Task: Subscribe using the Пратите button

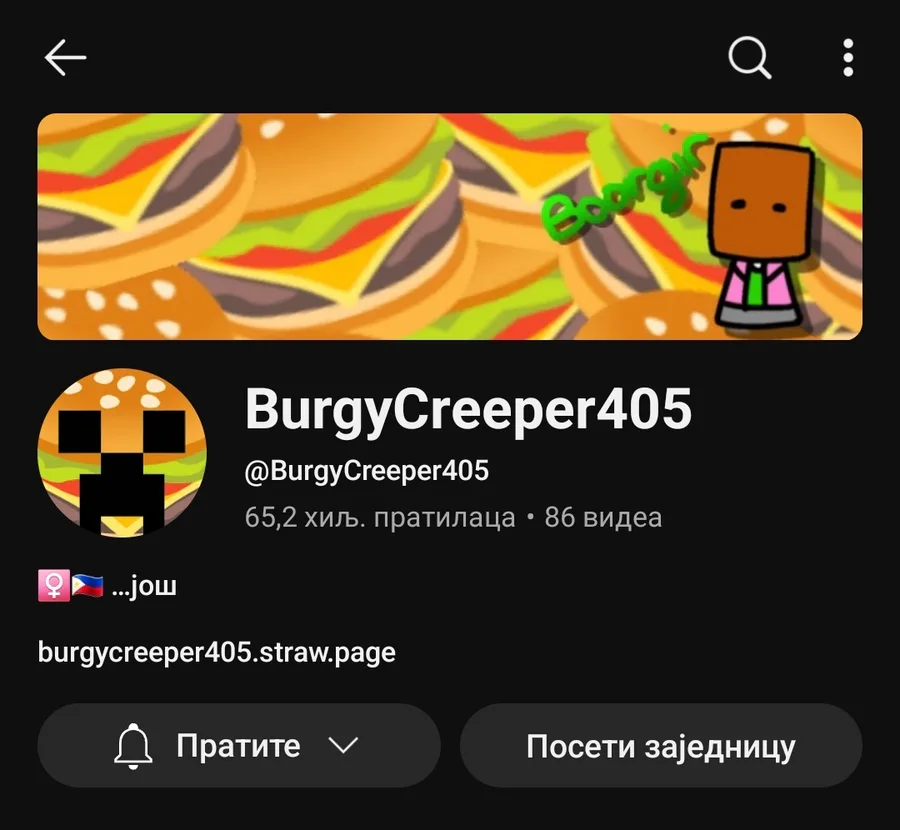Action: pos(239,746)
